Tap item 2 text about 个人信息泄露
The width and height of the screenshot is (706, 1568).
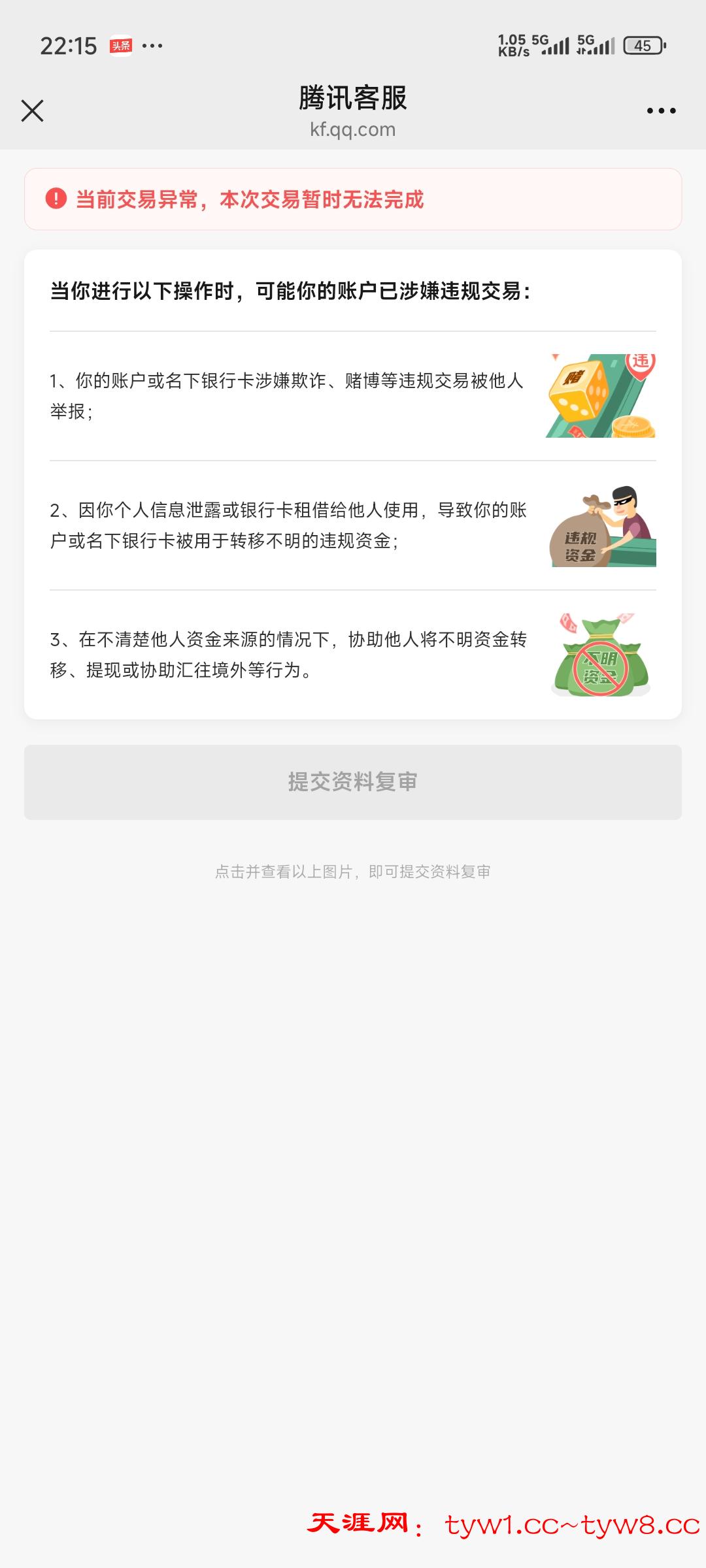(288, 526)
